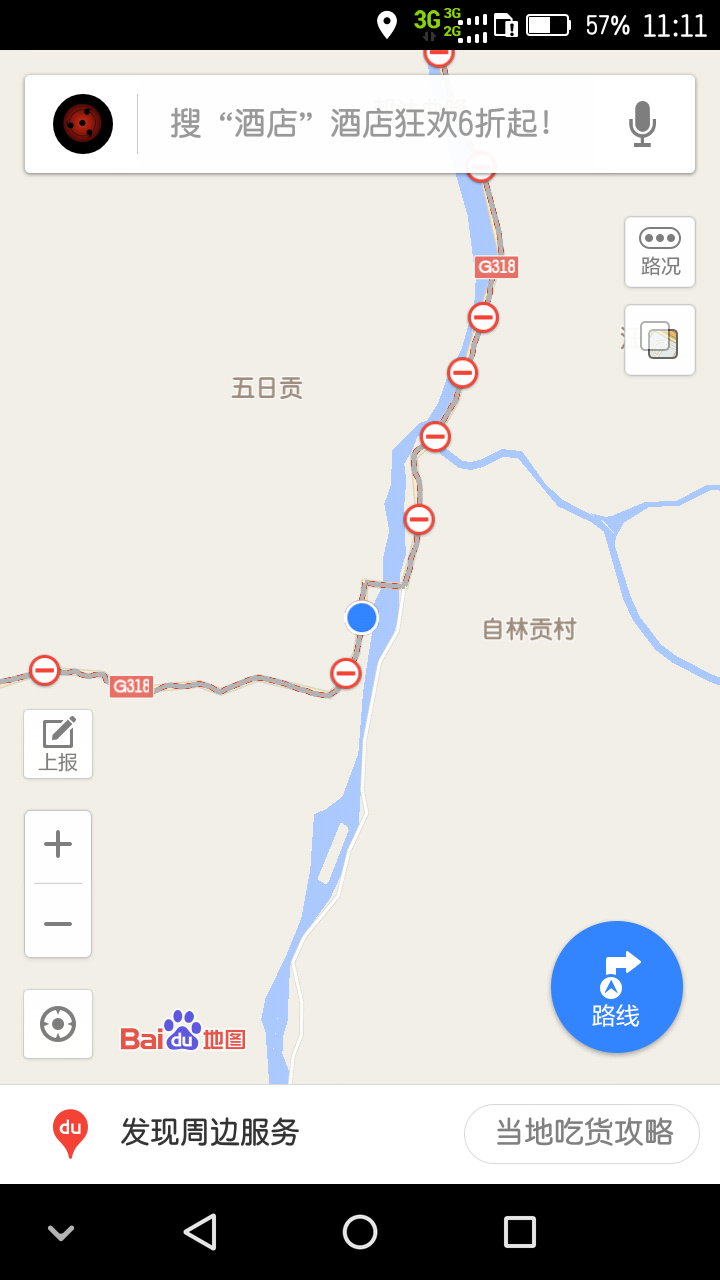The image size is (720, 1280).
Task: Toggle the 路况 traffic layer
Action: [660, 252]
